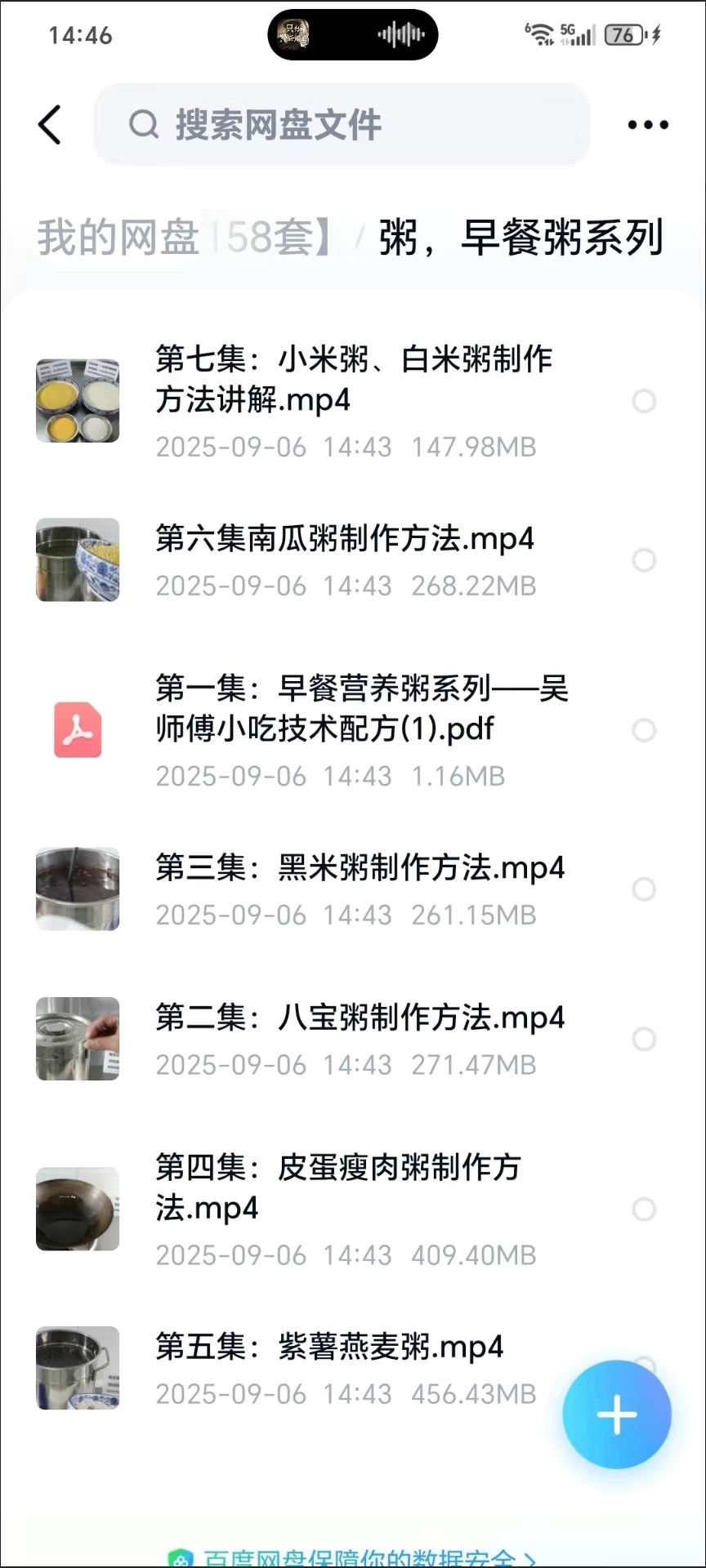Viewport: 706px width, 1568px height.
Task: Open 第一集早餐营养粥 PDF file
Action: click(360, 709)
